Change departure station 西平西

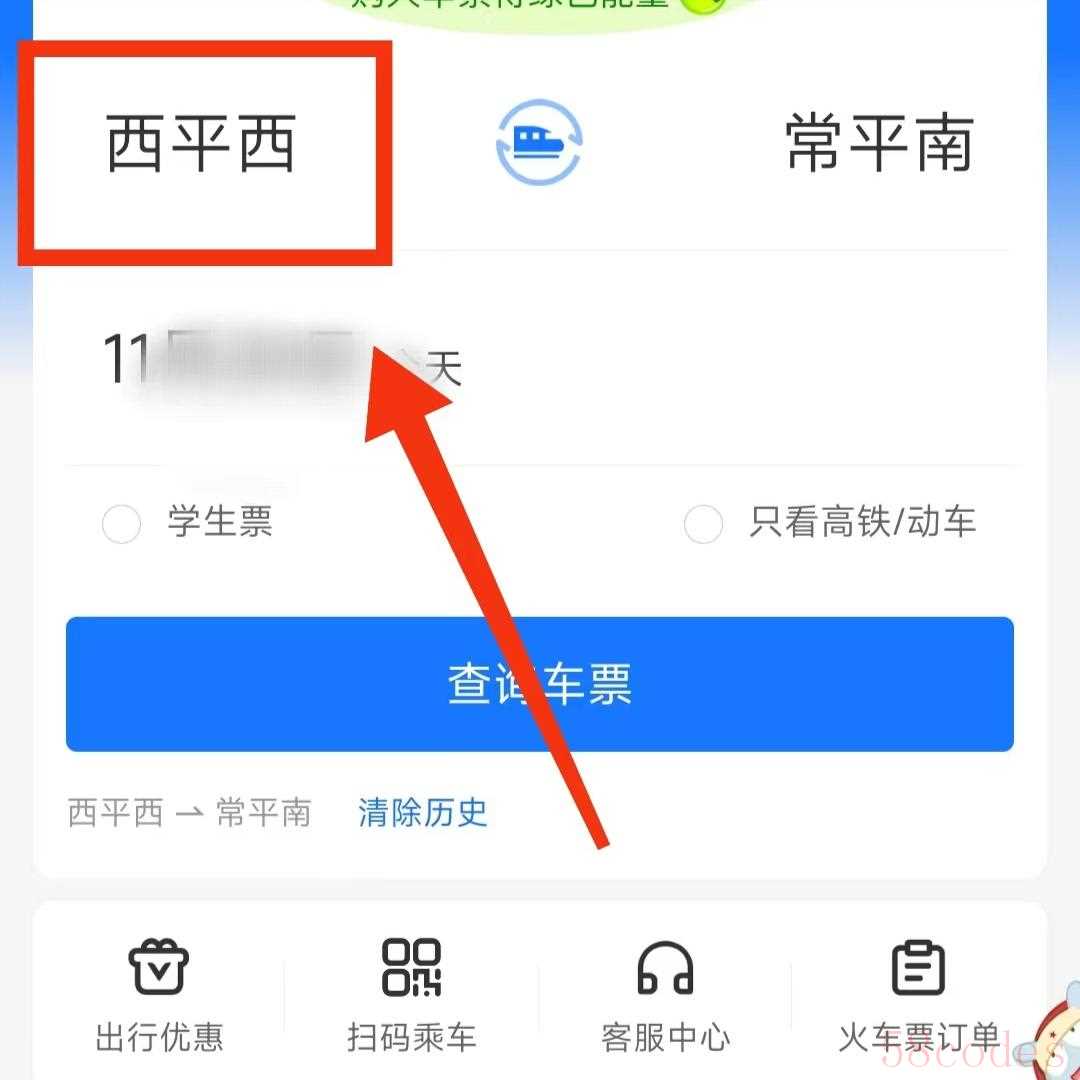201,145
